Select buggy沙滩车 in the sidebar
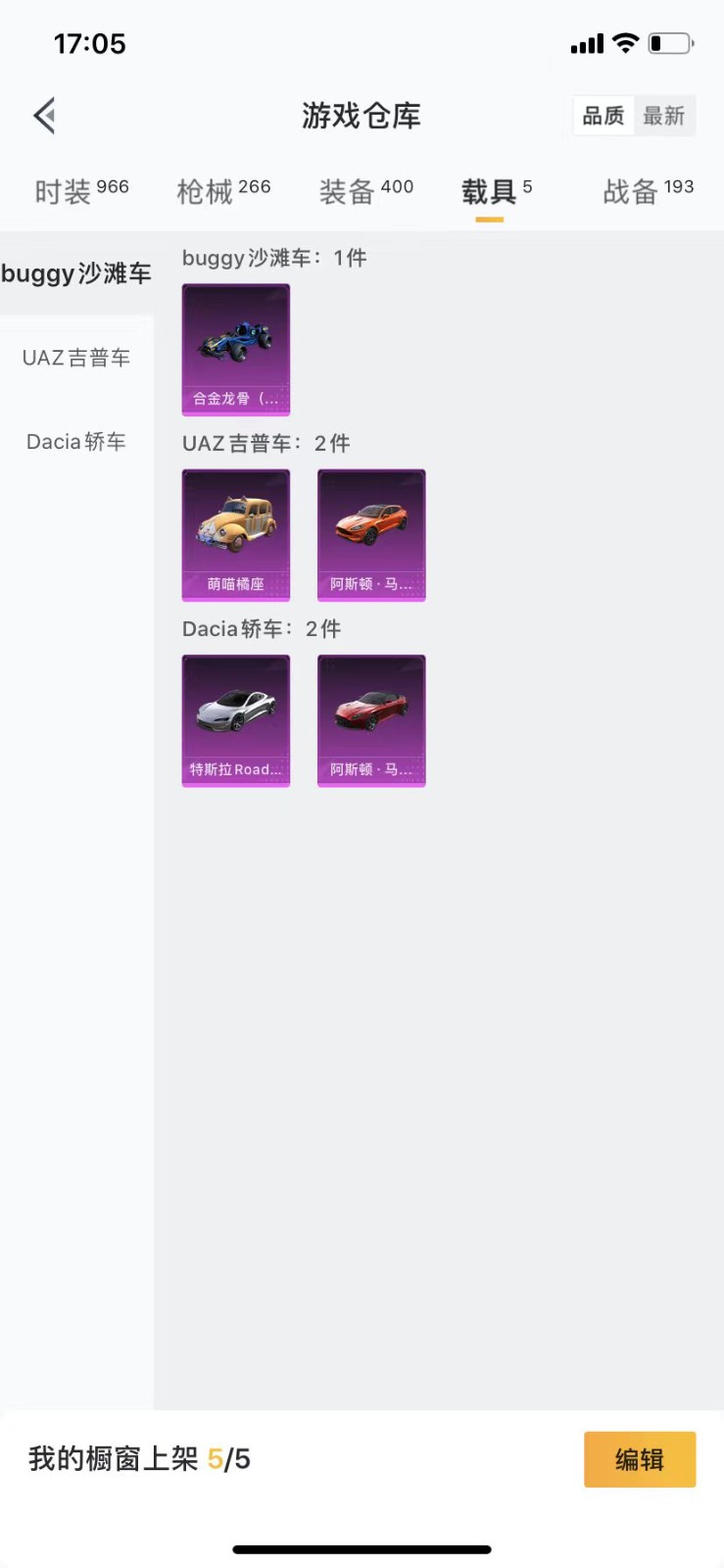This screenshot has height=1568, width=724. tap(76, 273)
